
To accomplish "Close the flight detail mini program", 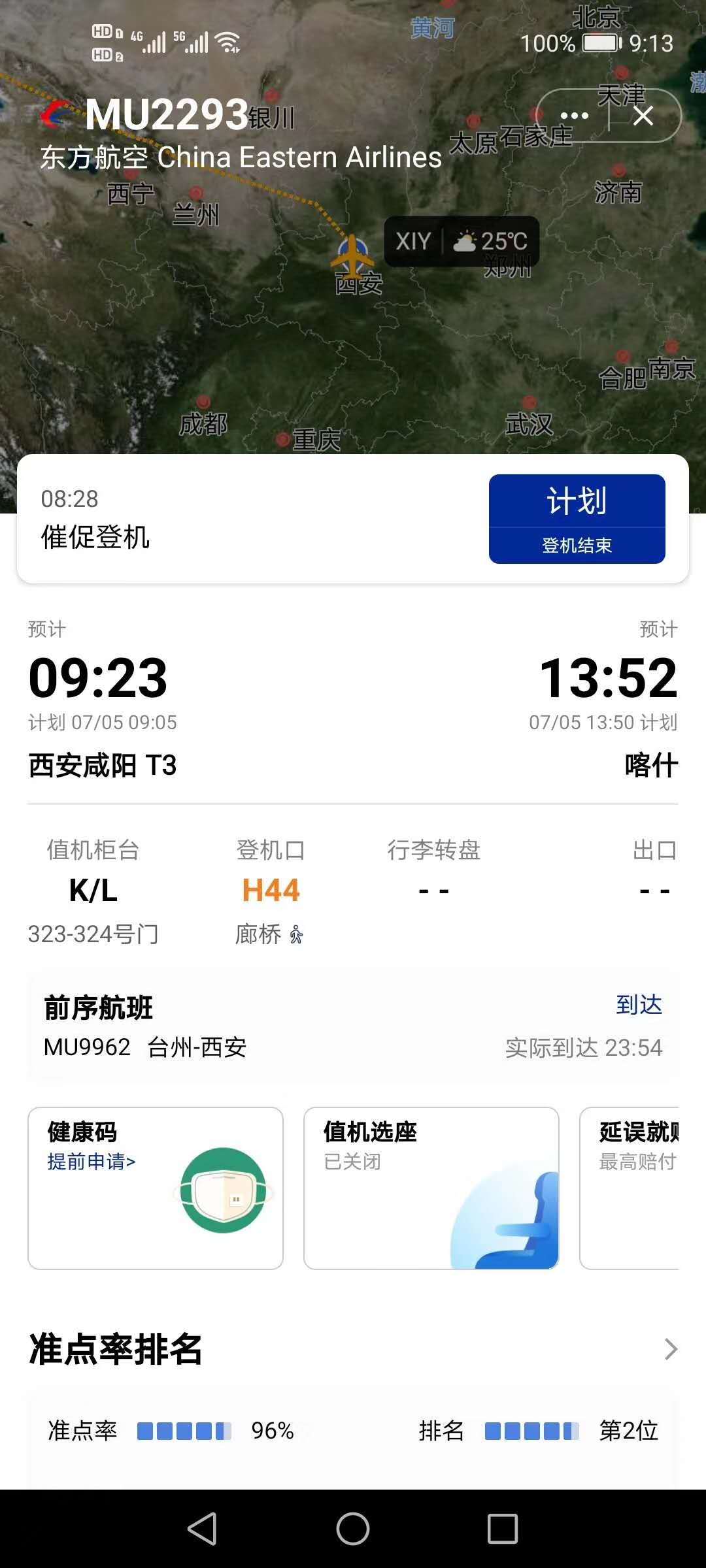I will click(x=644, y=116).
